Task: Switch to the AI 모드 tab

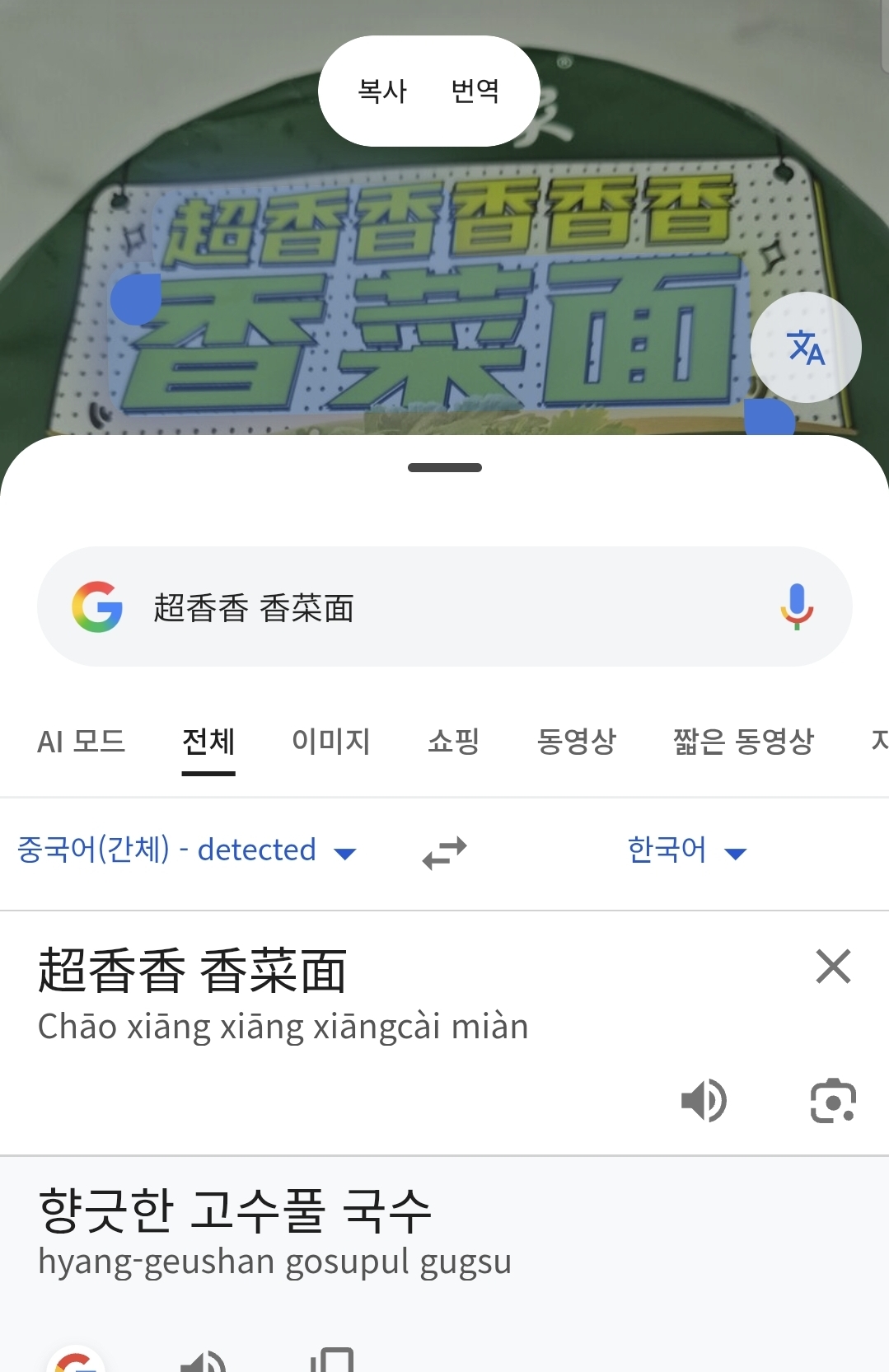Action: pyautogui.click(x=81, y=741)
